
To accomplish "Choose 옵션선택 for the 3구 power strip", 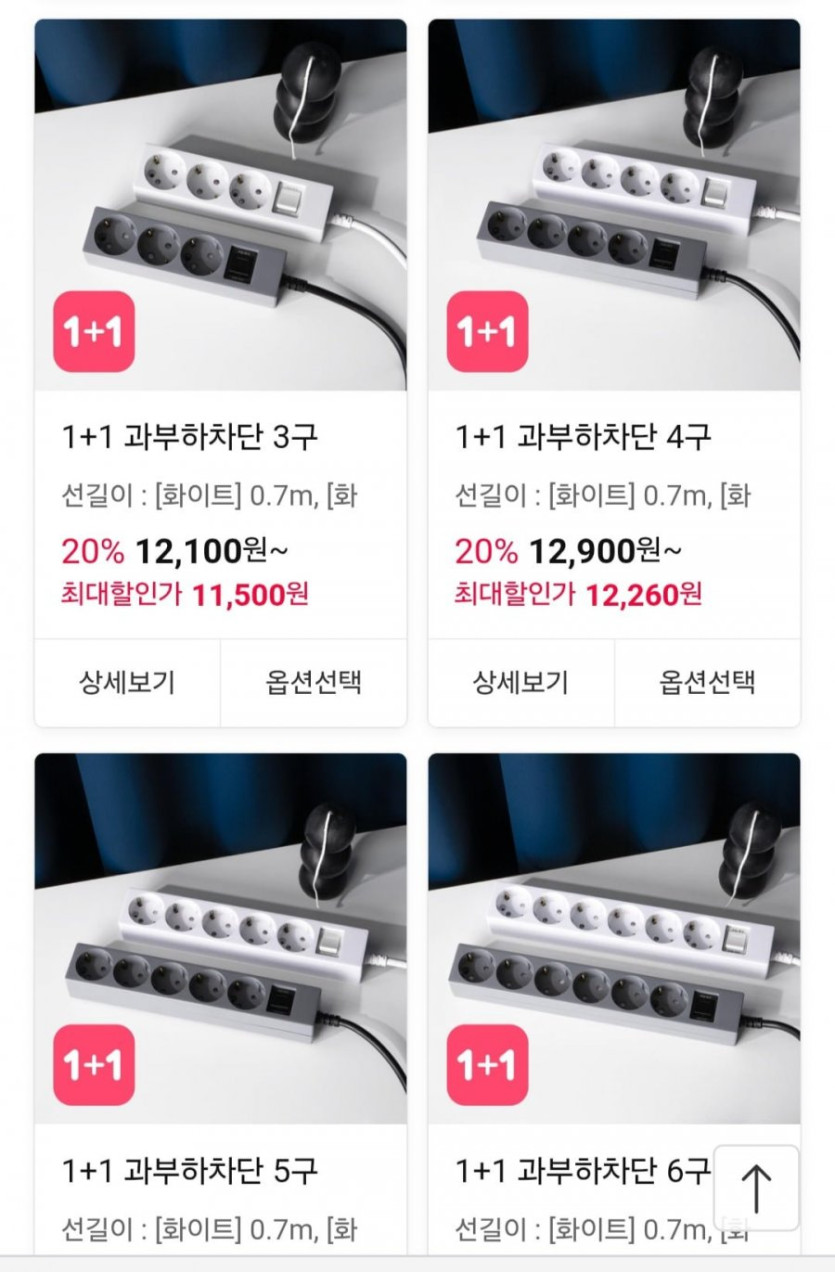I will (x=313, y=683).
